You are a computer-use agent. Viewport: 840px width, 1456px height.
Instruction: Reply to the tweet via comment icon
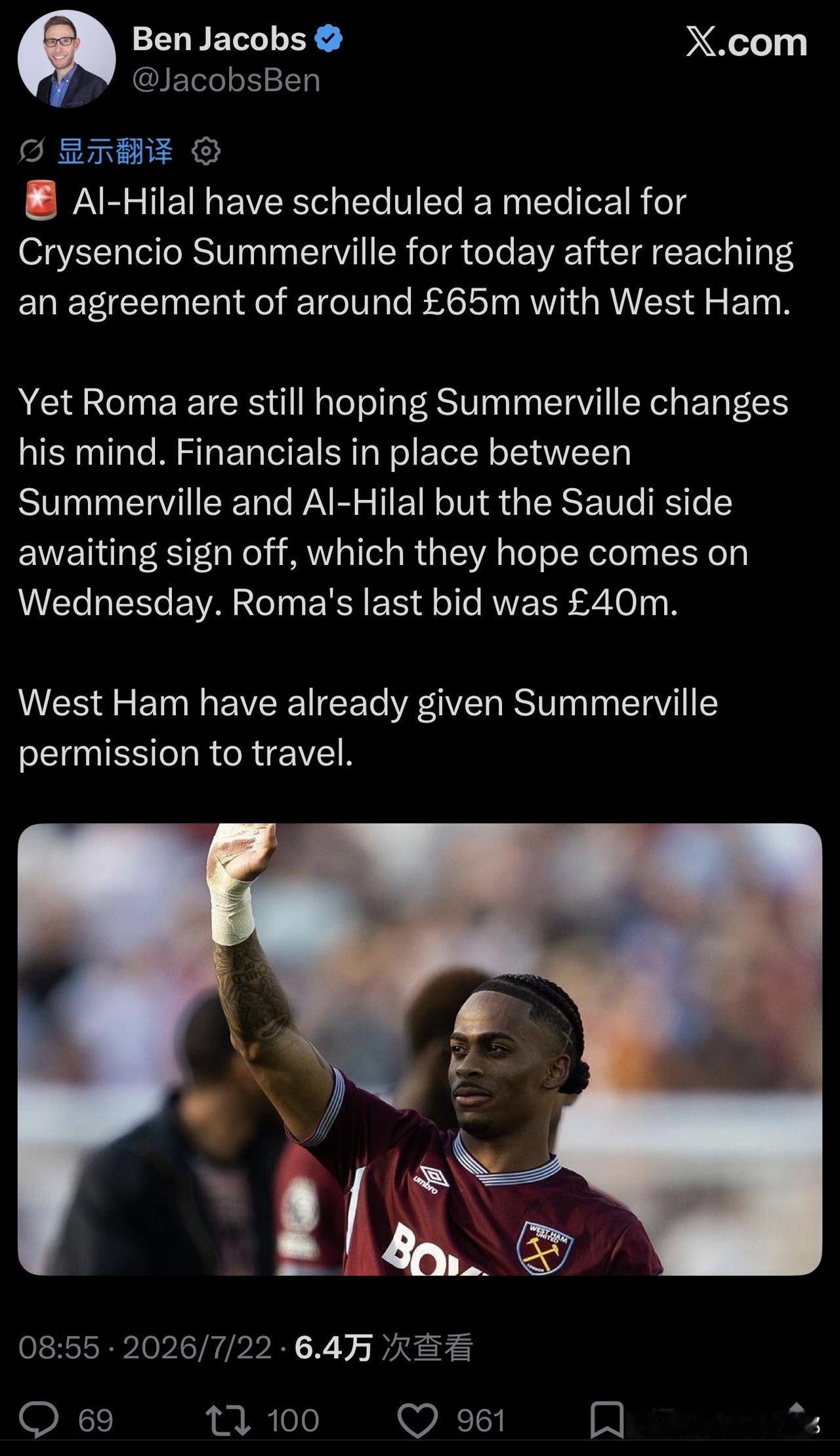(39, 1420)
